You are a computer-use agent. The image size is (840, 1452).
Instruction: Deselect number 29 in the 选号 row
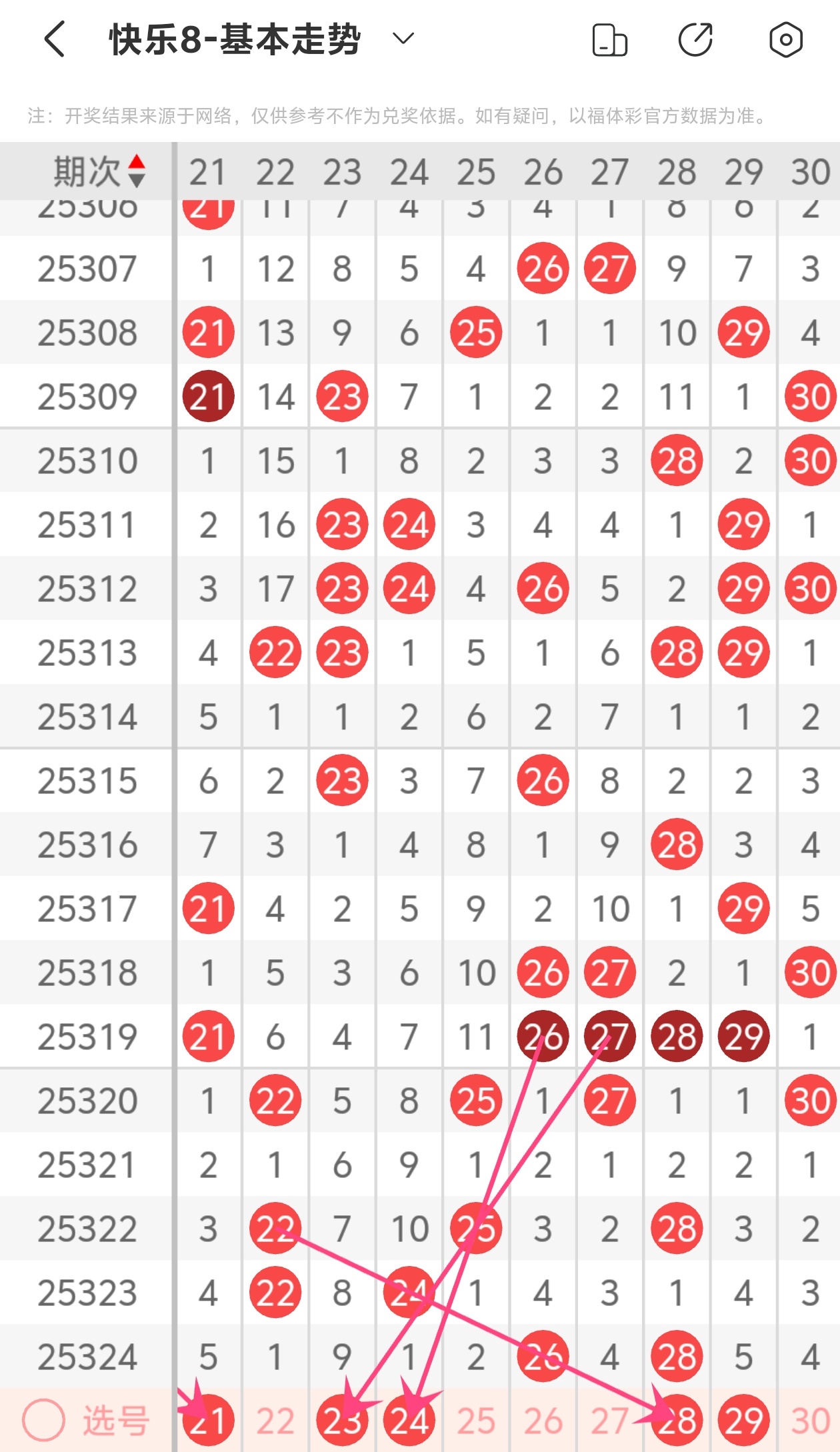click(x=743, y=1420)
